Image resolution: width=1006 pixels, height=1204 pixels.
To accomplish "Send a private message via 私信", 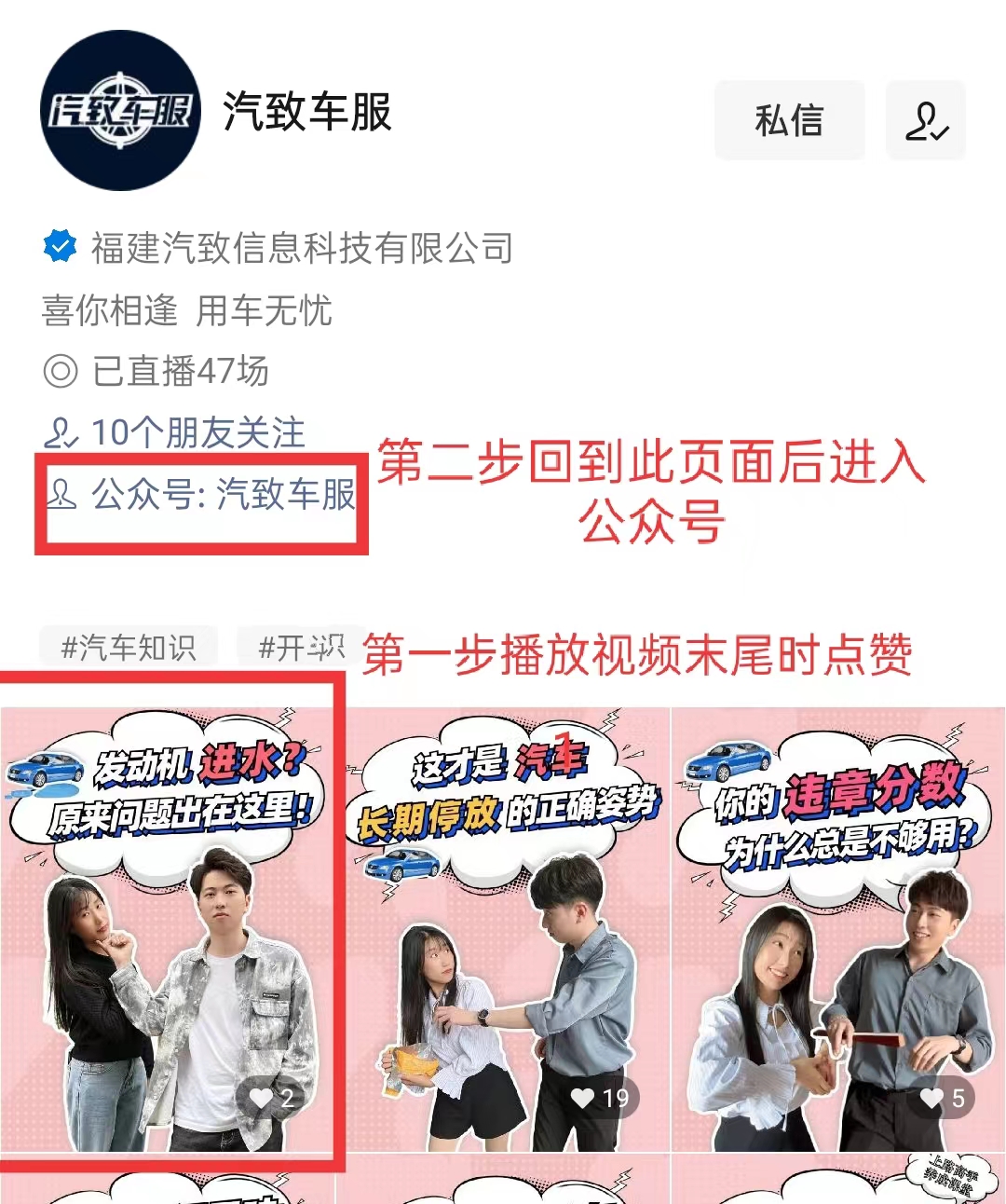I will coord(789,121).
